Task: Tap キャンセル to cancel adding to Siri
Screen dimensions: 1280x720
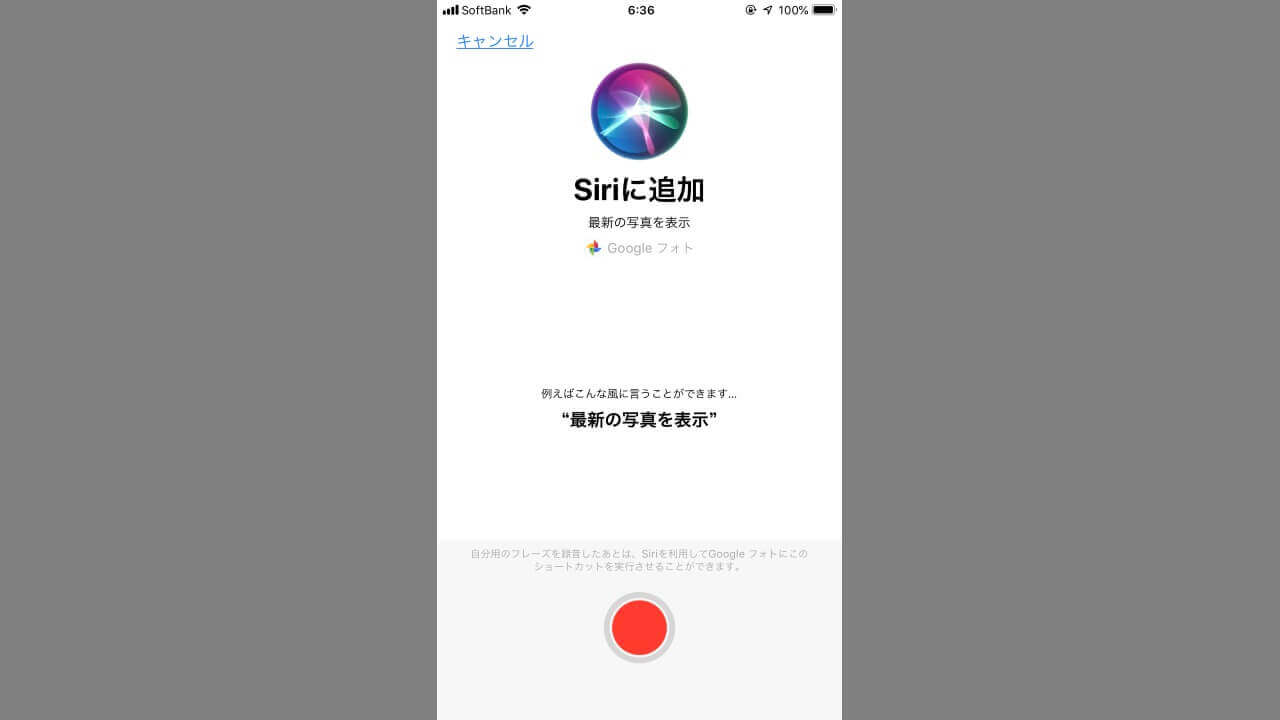Action: point(495,41)
